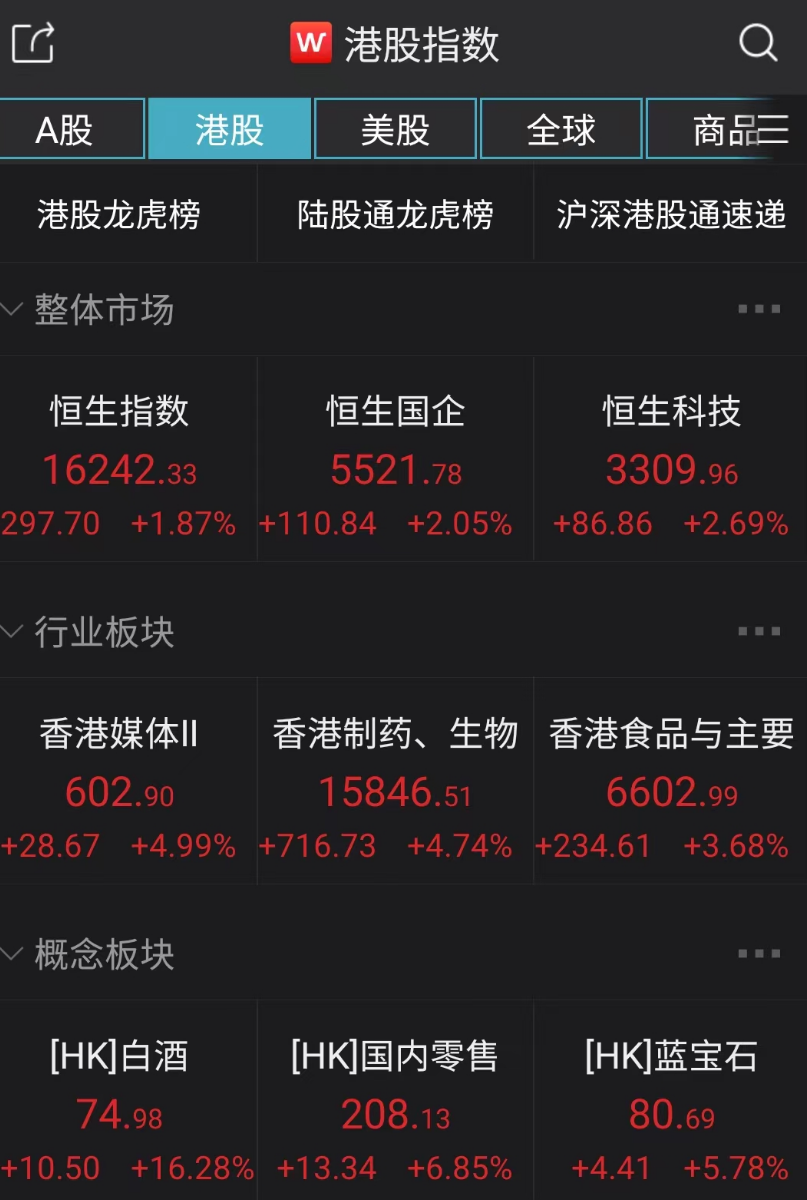The image size is (807, 1200).
Task: Collapse the 整体市场 section
Action: tap(12, 310)
